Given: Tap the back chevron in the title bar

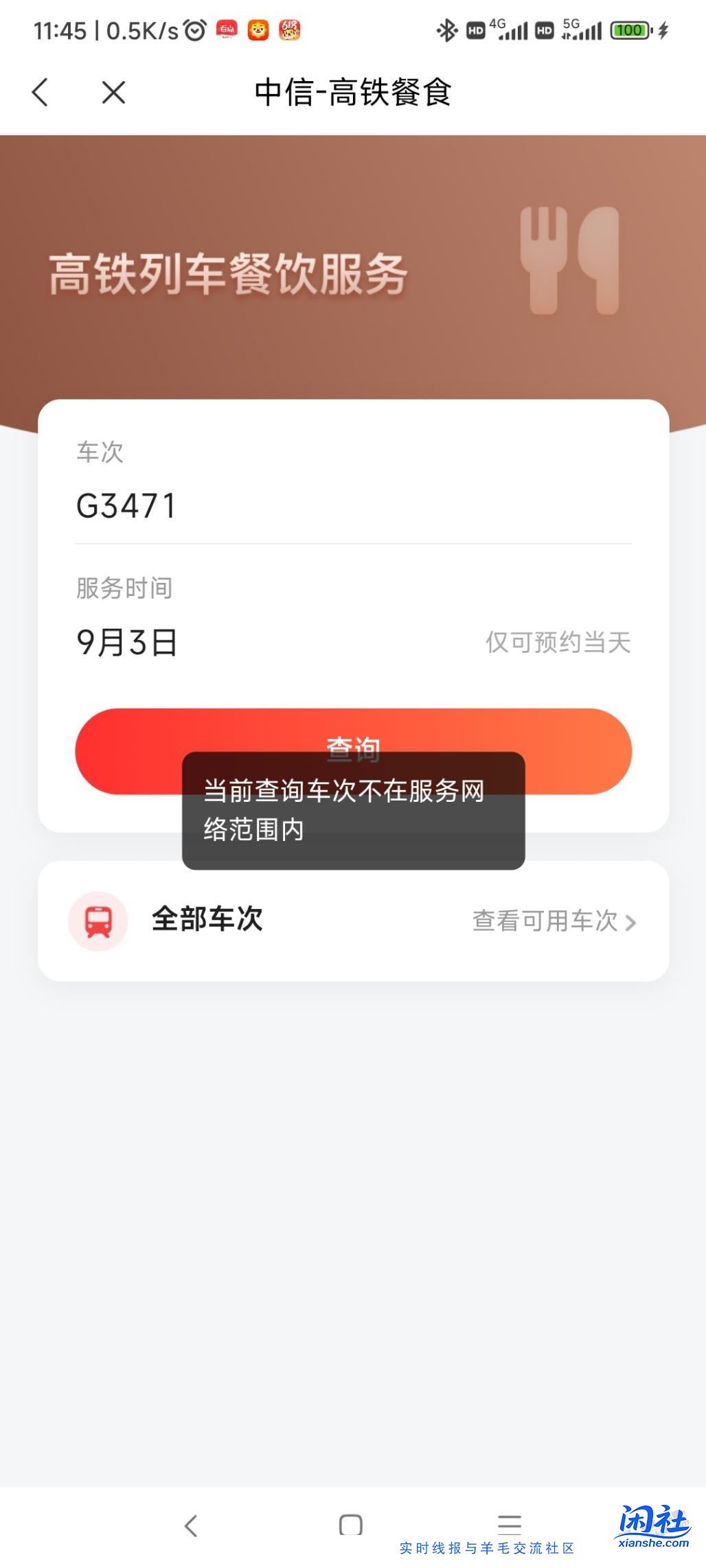Looking at the screenshot, I should [x=41, y=93].
